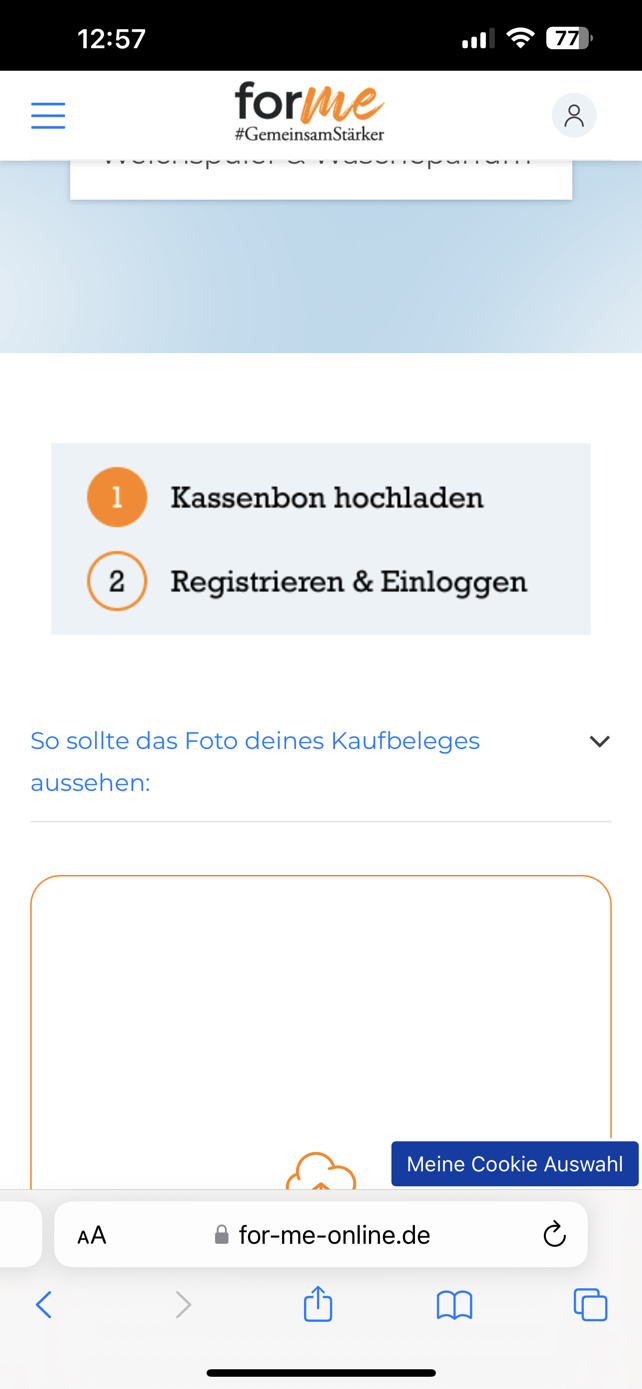Share this page
Image resolution: width=642 pixels, height=1389 pixels.
318,1303
